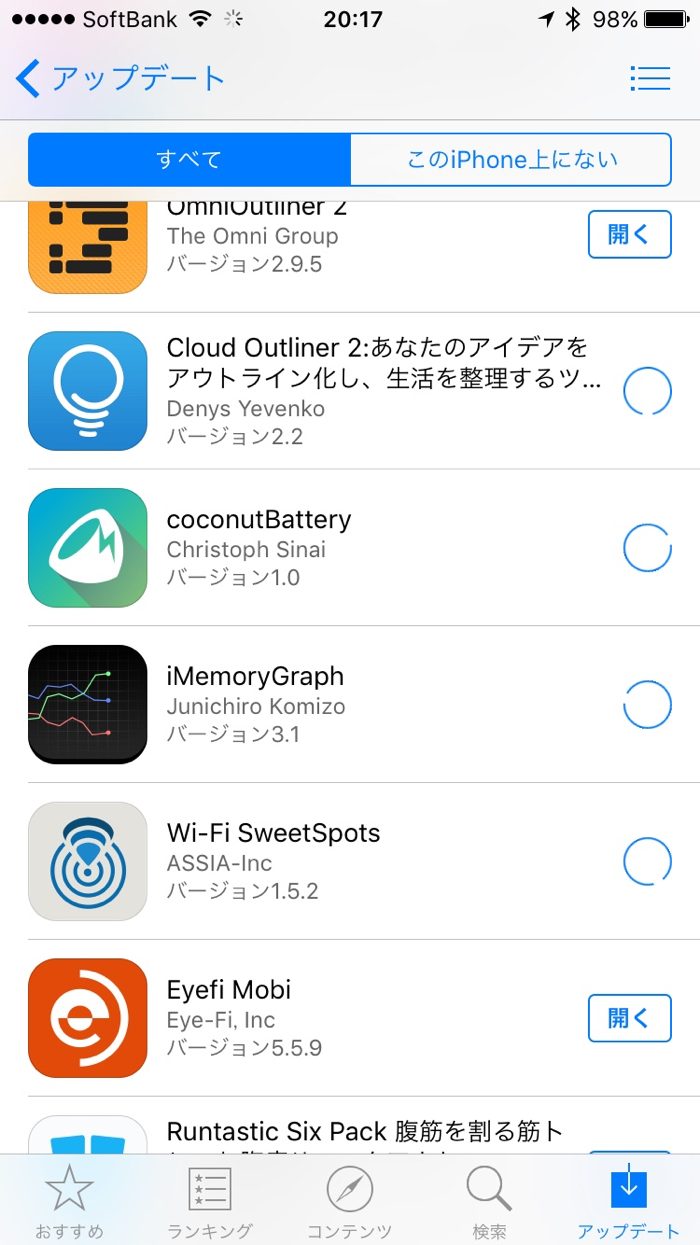Image resolution: width=700 pixels, height=1245 pixels.
Task: Open the list menu icon
Action: coord(649,78)
